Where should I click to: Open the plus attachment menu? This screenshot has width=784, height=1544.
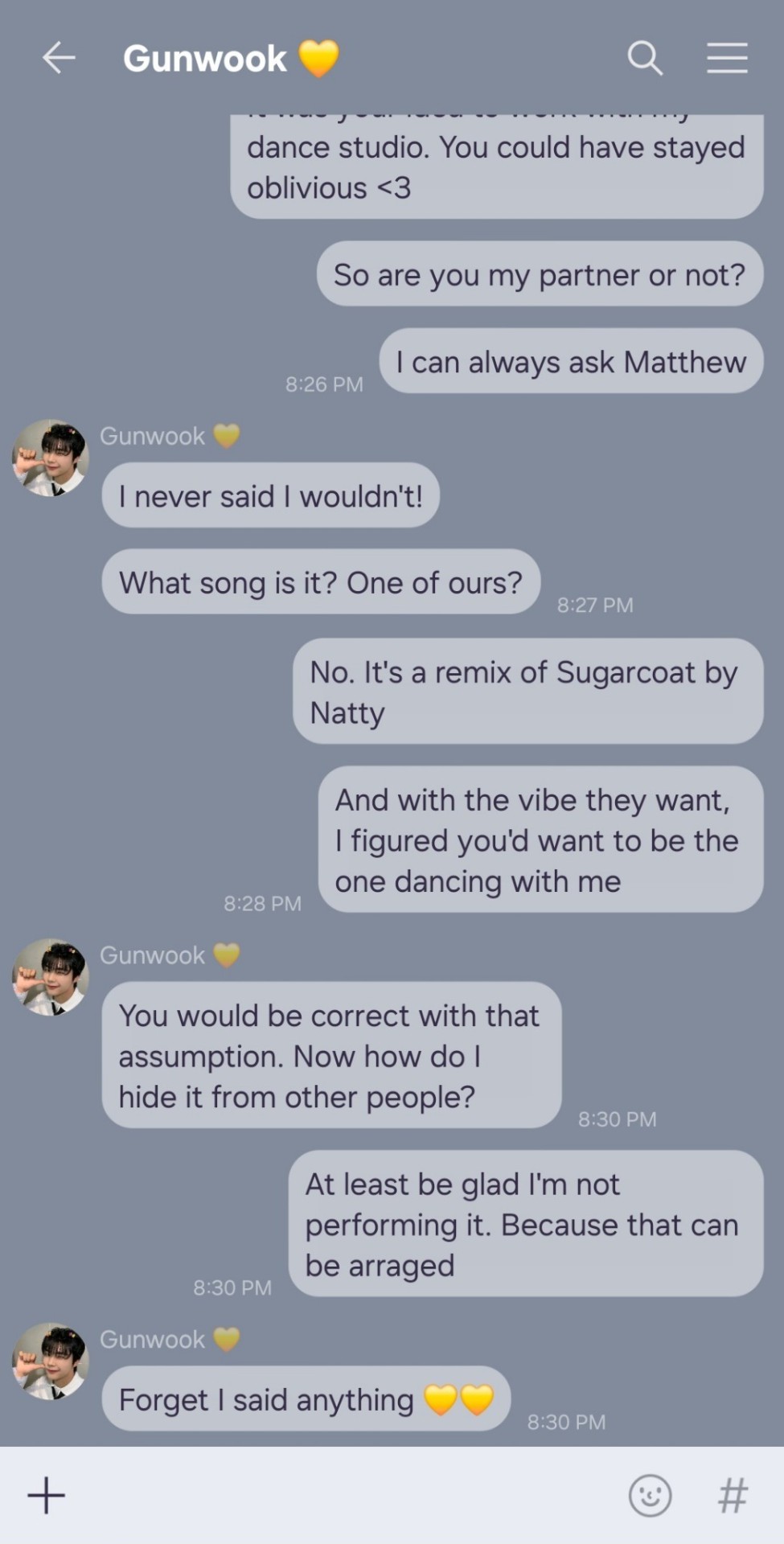[x=47, y=1496]
